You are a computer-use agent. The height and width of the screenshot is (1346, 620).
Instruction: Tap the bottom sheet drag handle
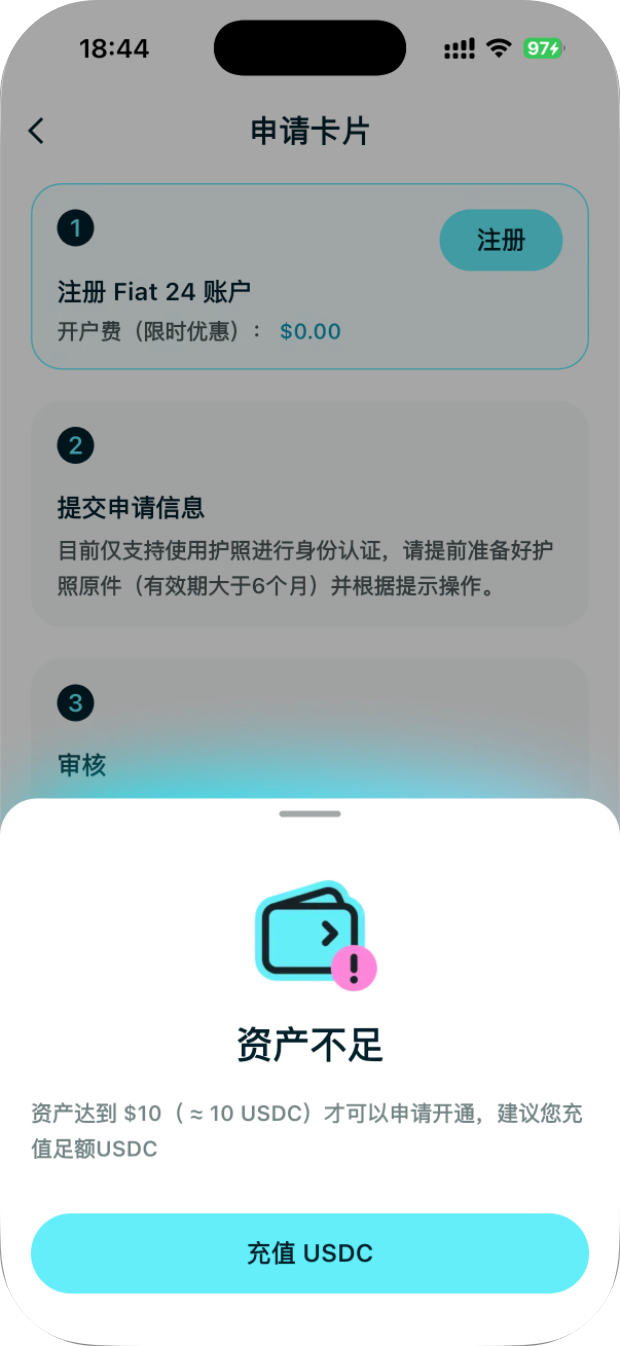tap(310, 814)
